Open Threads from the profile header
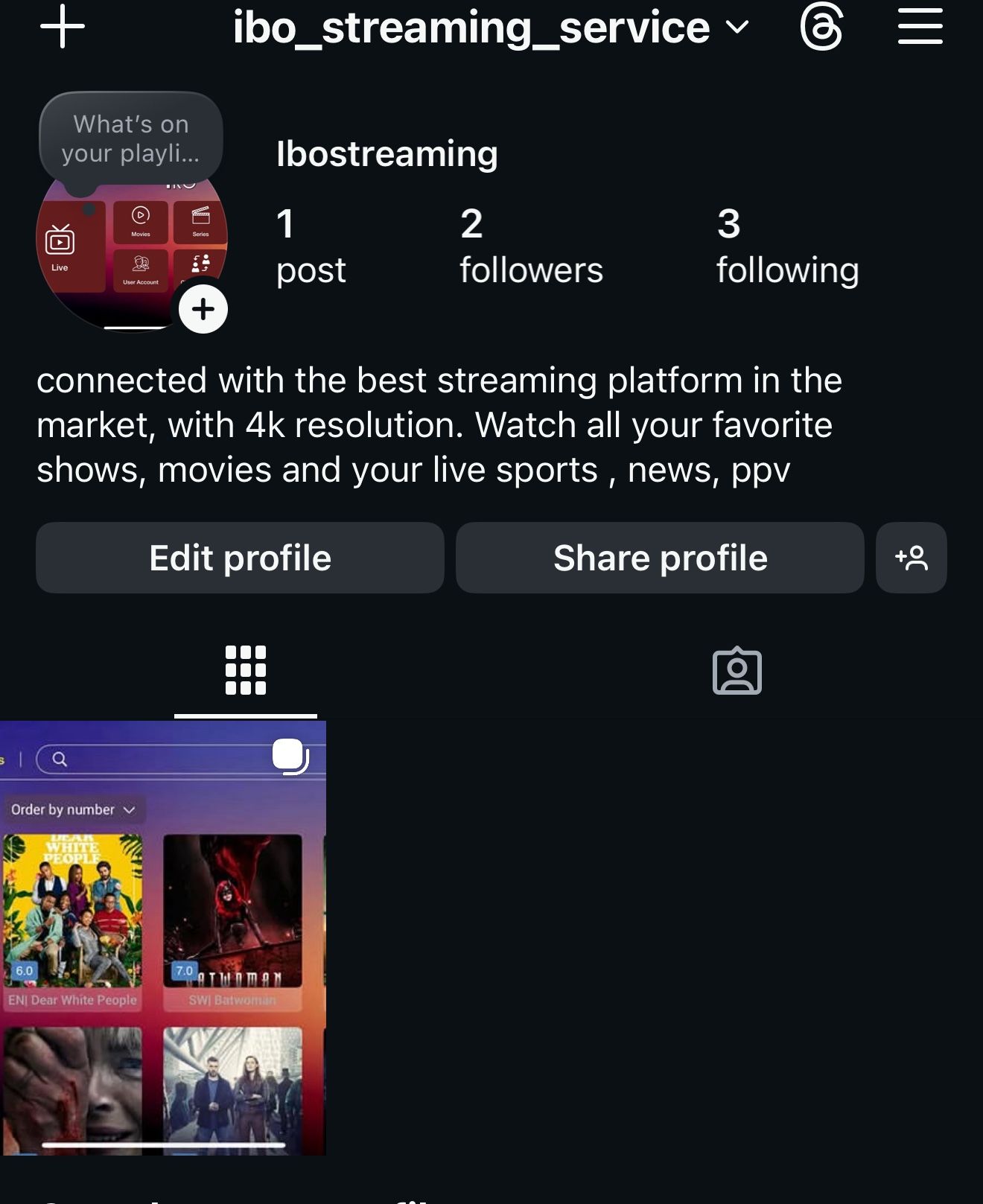The height and width of the screenshot is (1204, 983). (821, 27)
